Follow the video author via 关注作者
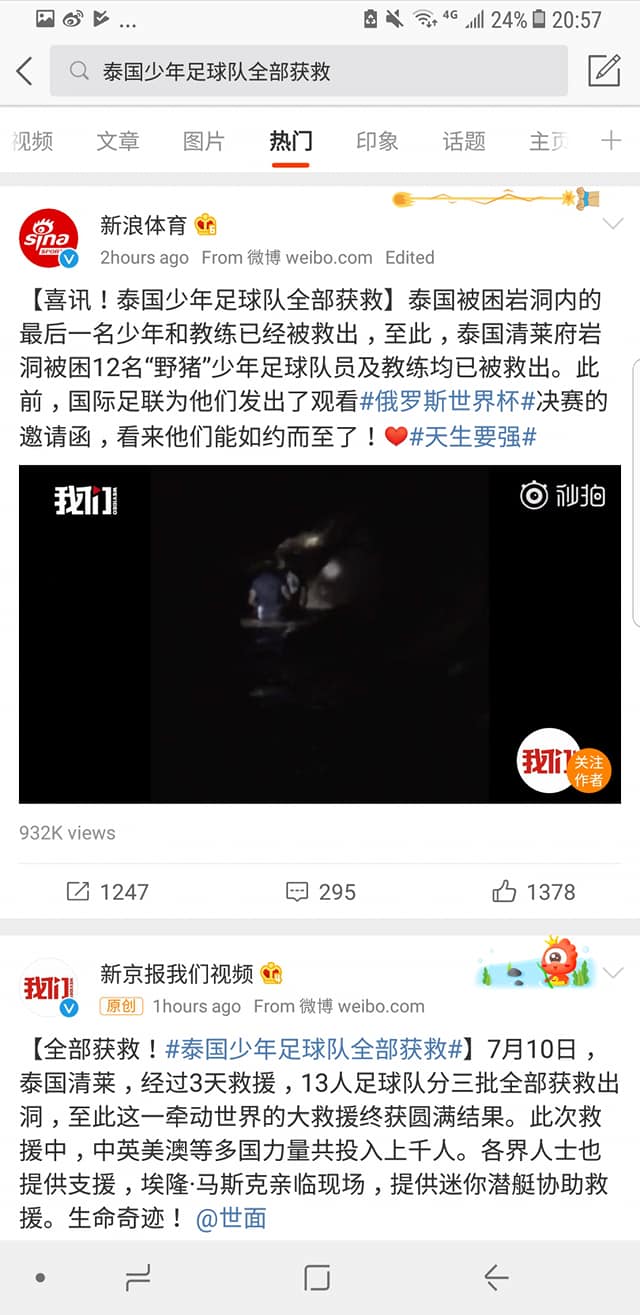Viewport: 640px width, 1315px height. [x=588, y=771]
